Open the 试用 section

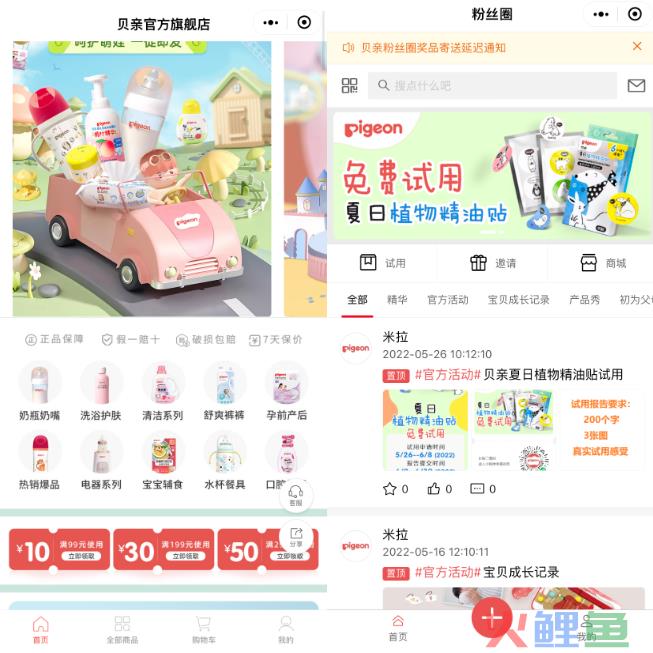383,262
